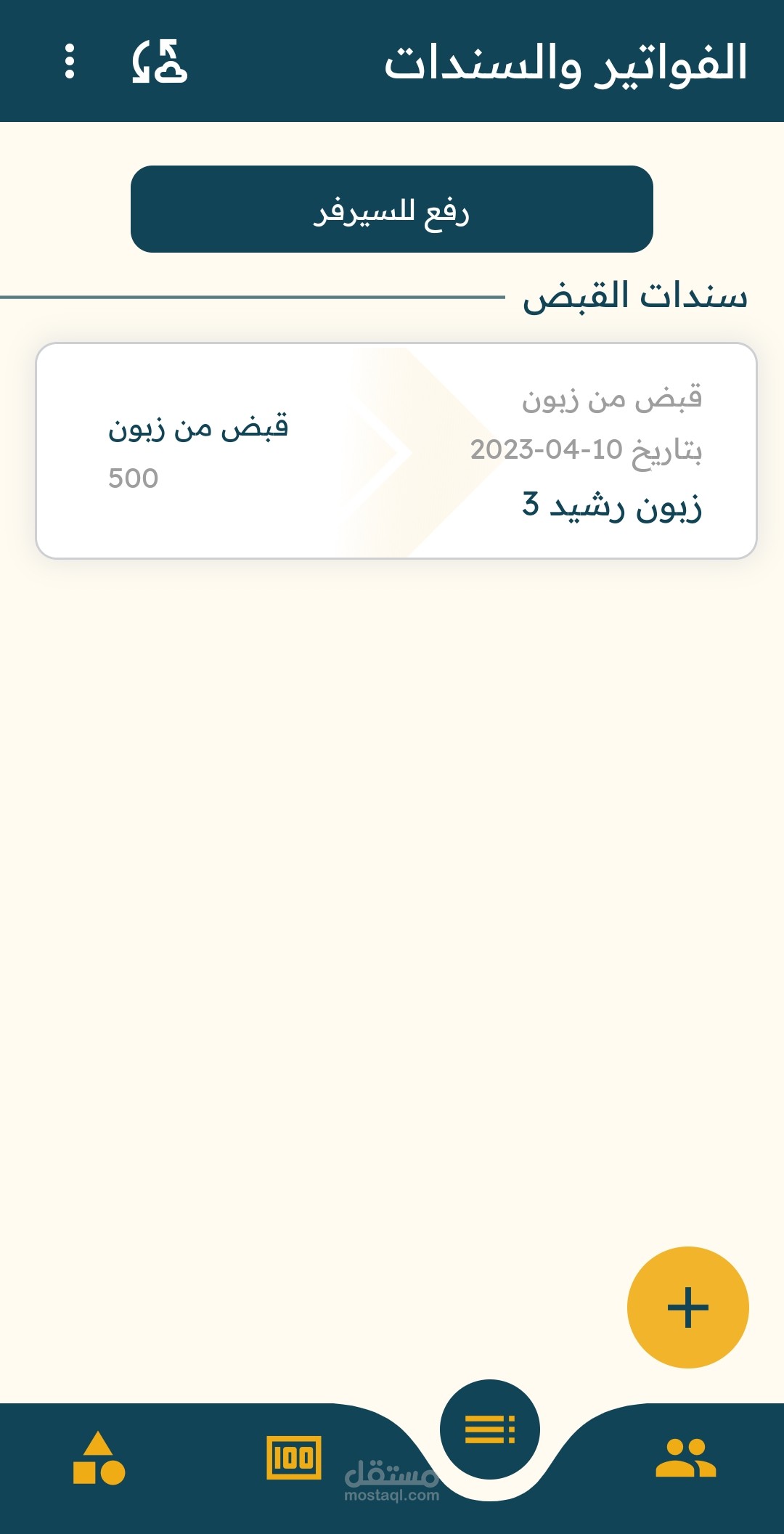Viewport: 784px width, 1534px height.
Task: Open the cash/money tab
Action: [294, 1457]
